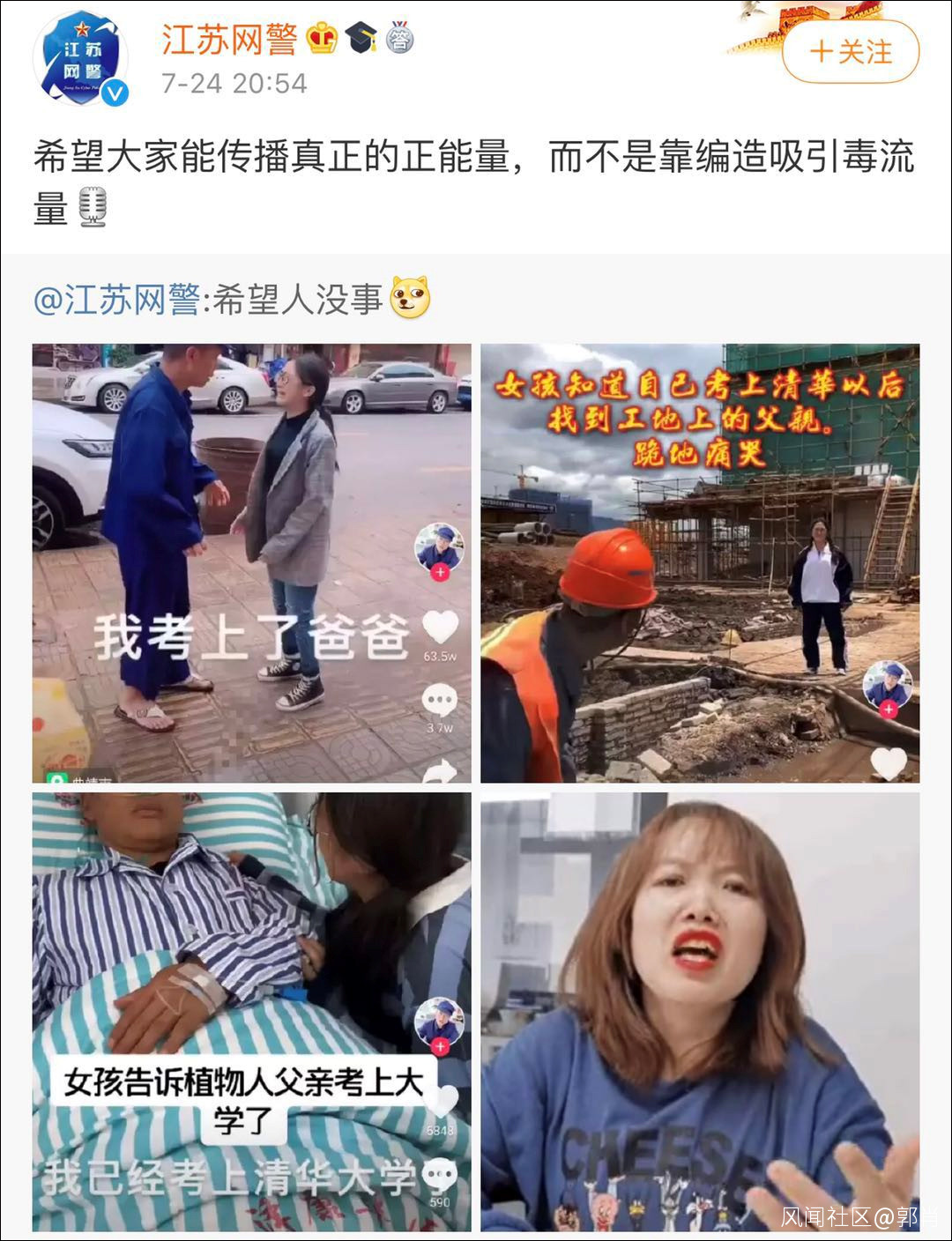Follow 江苏网警 with the 关注 button
The image size is (952, 1241).
coord(851,52)
